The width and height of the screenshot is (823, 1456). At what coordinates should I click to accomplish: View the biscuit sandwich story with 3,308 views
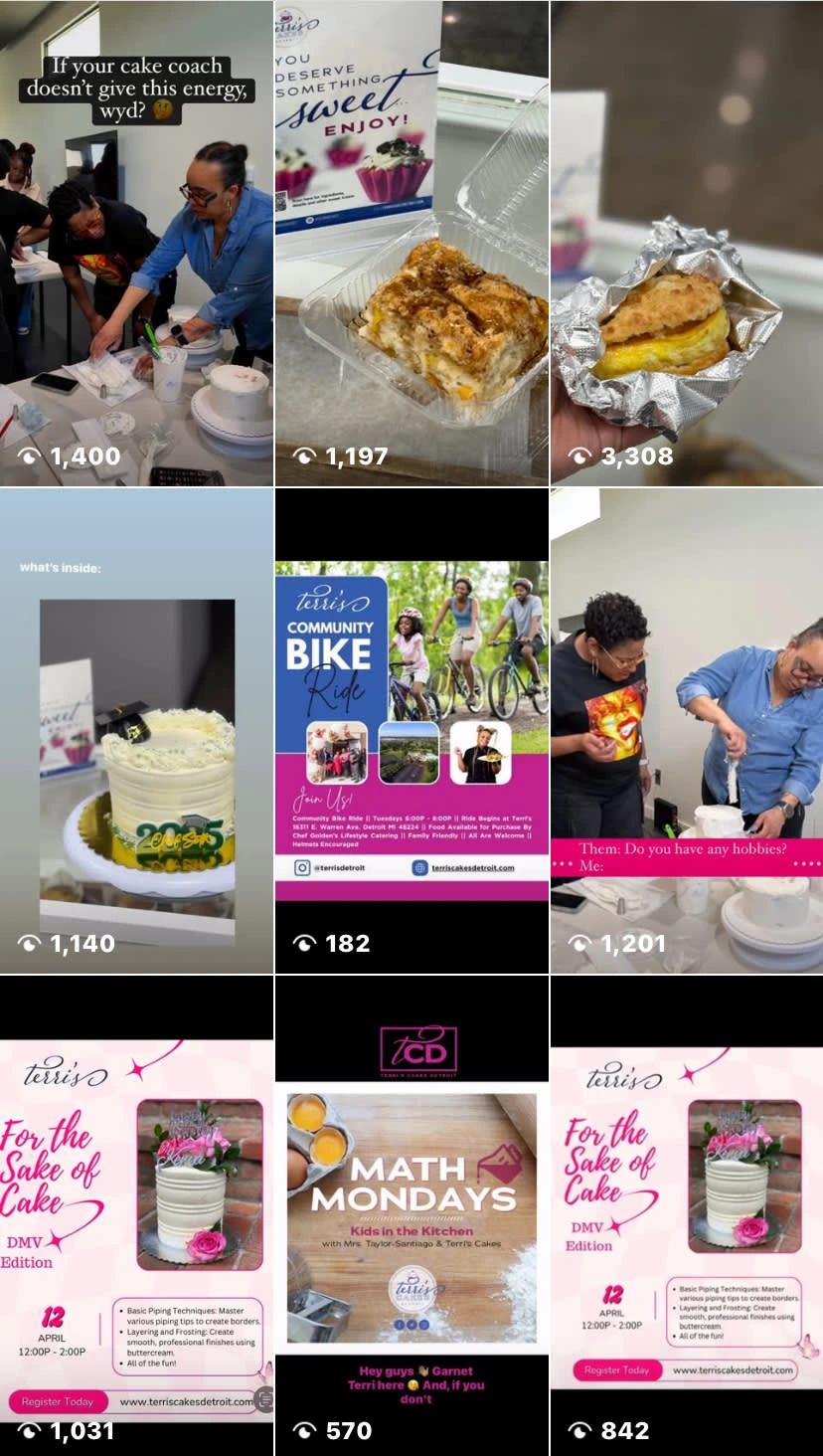pos(687,244)
